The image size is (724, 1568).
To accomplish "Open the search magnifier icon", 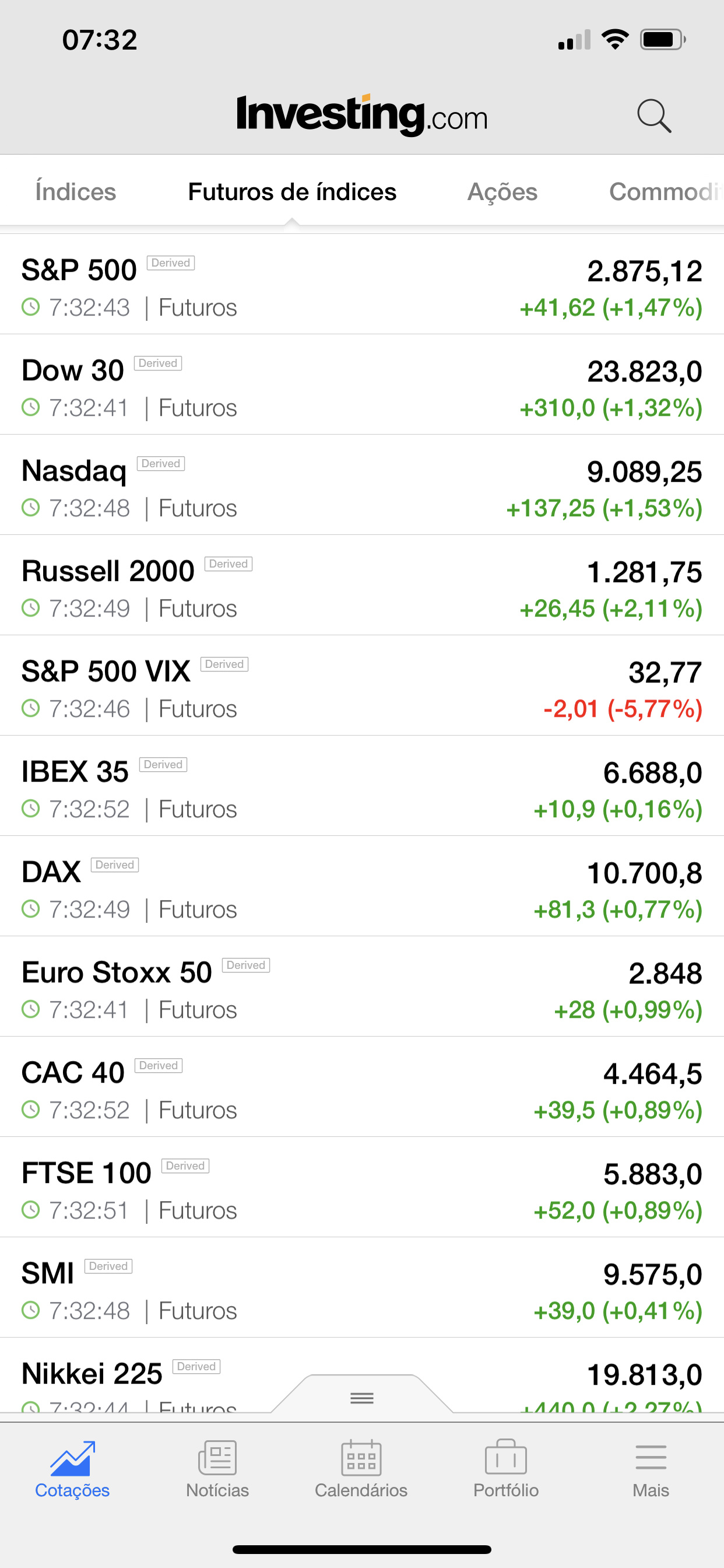I will click(654, 116).
